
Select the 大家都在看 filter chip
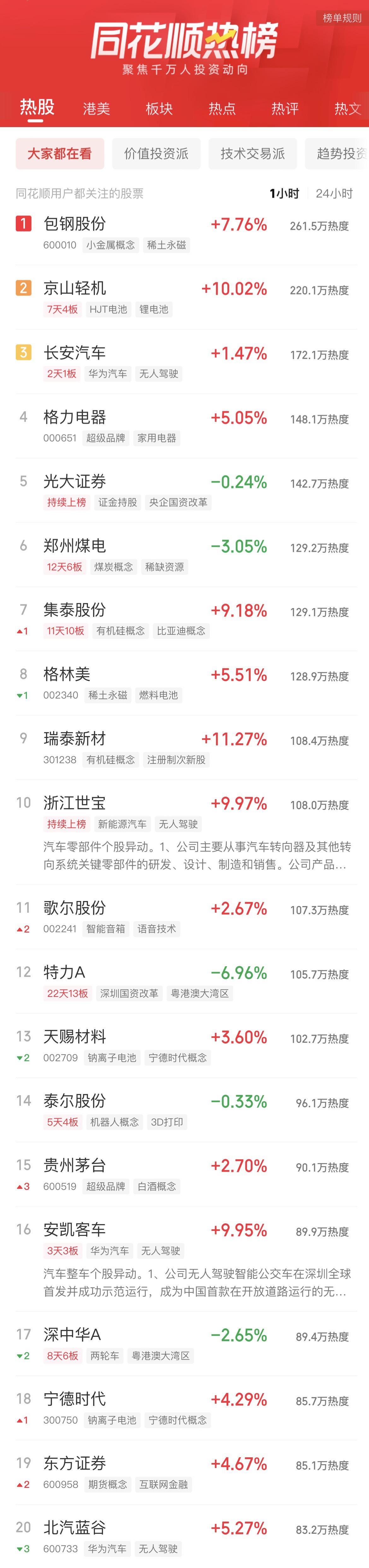tap(60, 153)
